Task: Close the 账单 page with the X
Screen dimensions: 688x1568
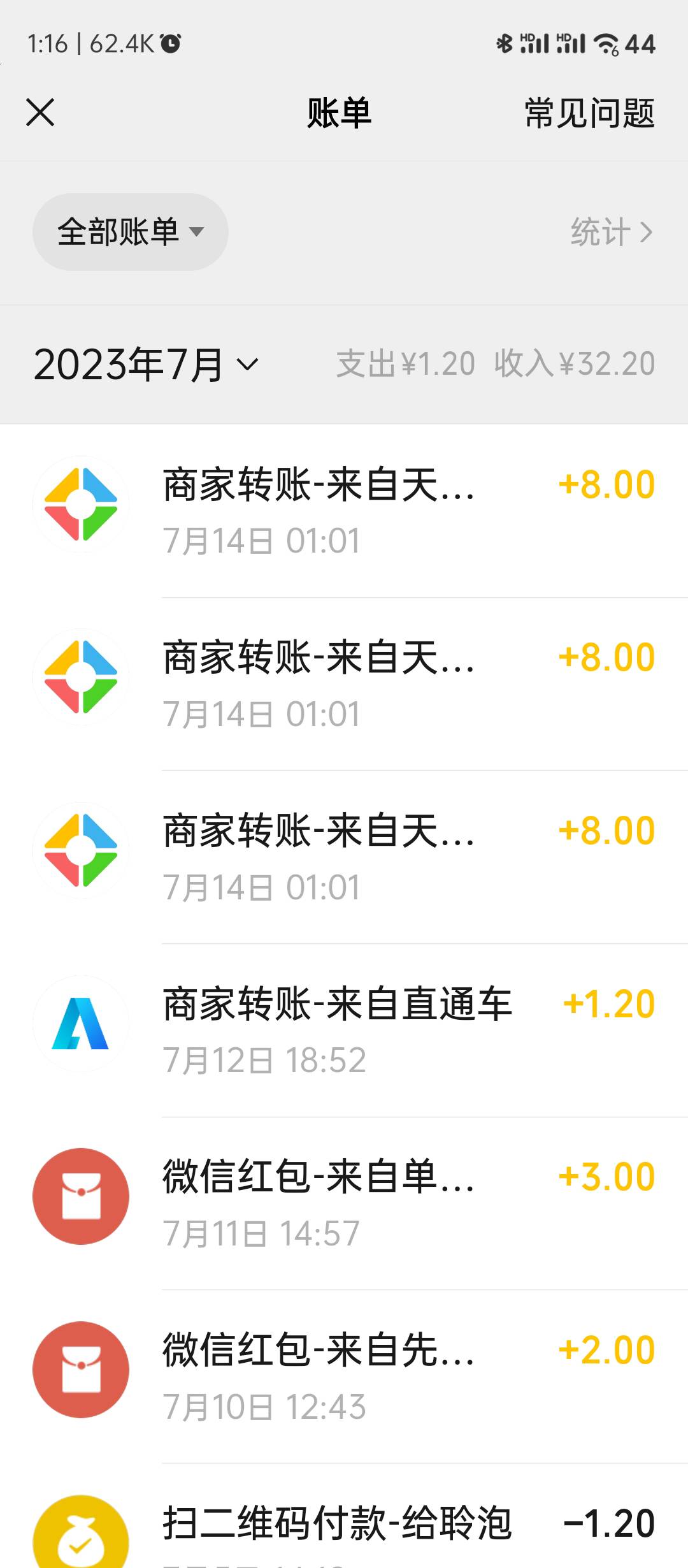Action: pos(40,113)
